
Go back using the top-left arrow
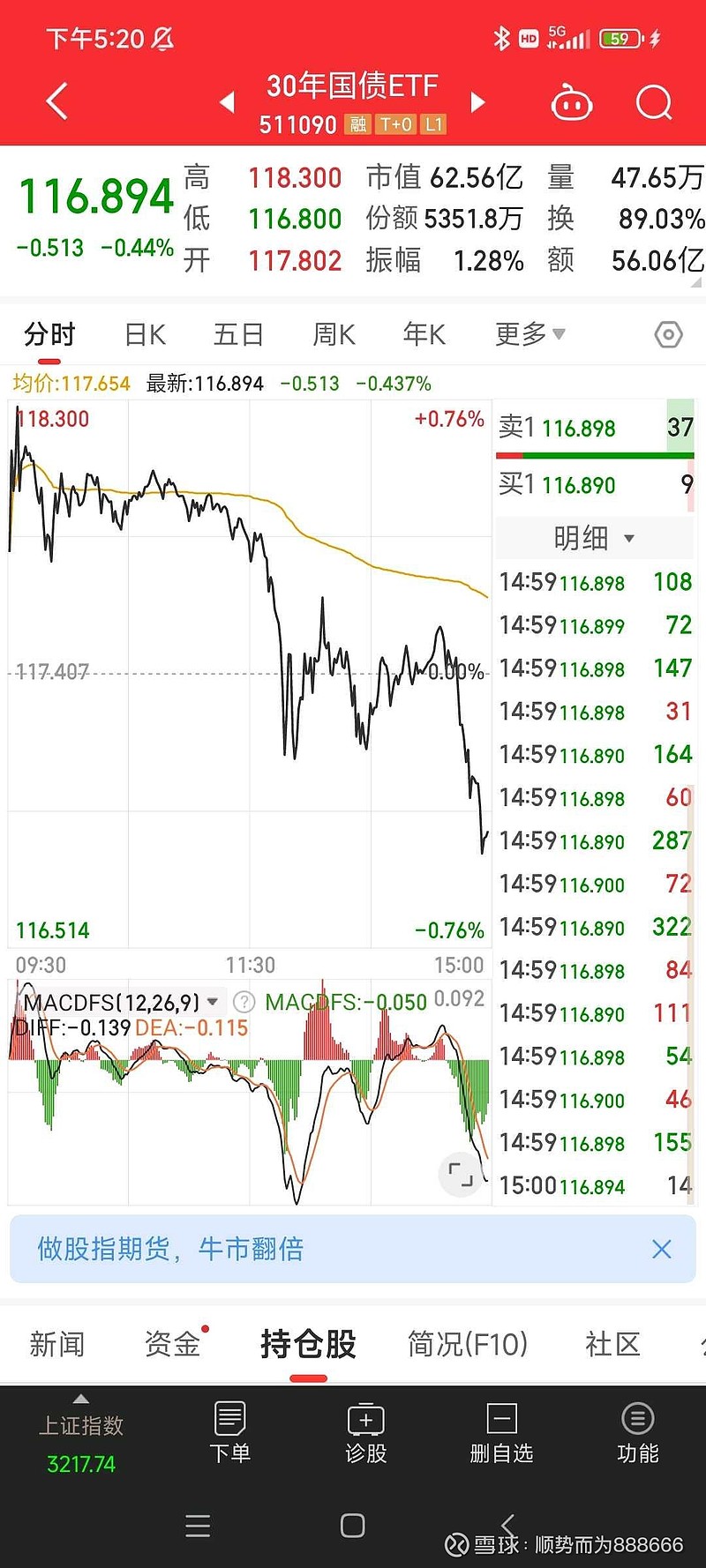57,102
